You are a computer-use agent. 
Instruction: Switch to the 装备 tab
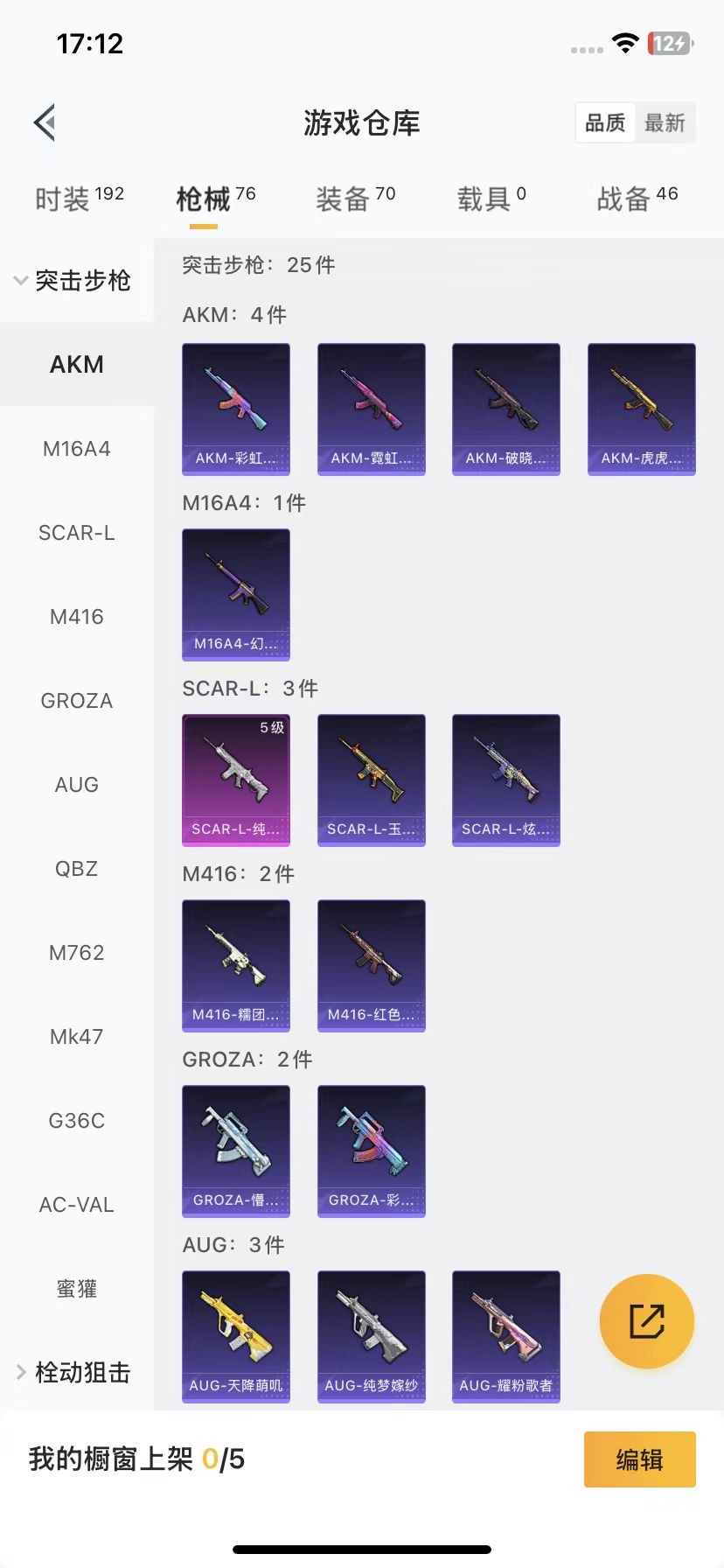coord(355,199)
